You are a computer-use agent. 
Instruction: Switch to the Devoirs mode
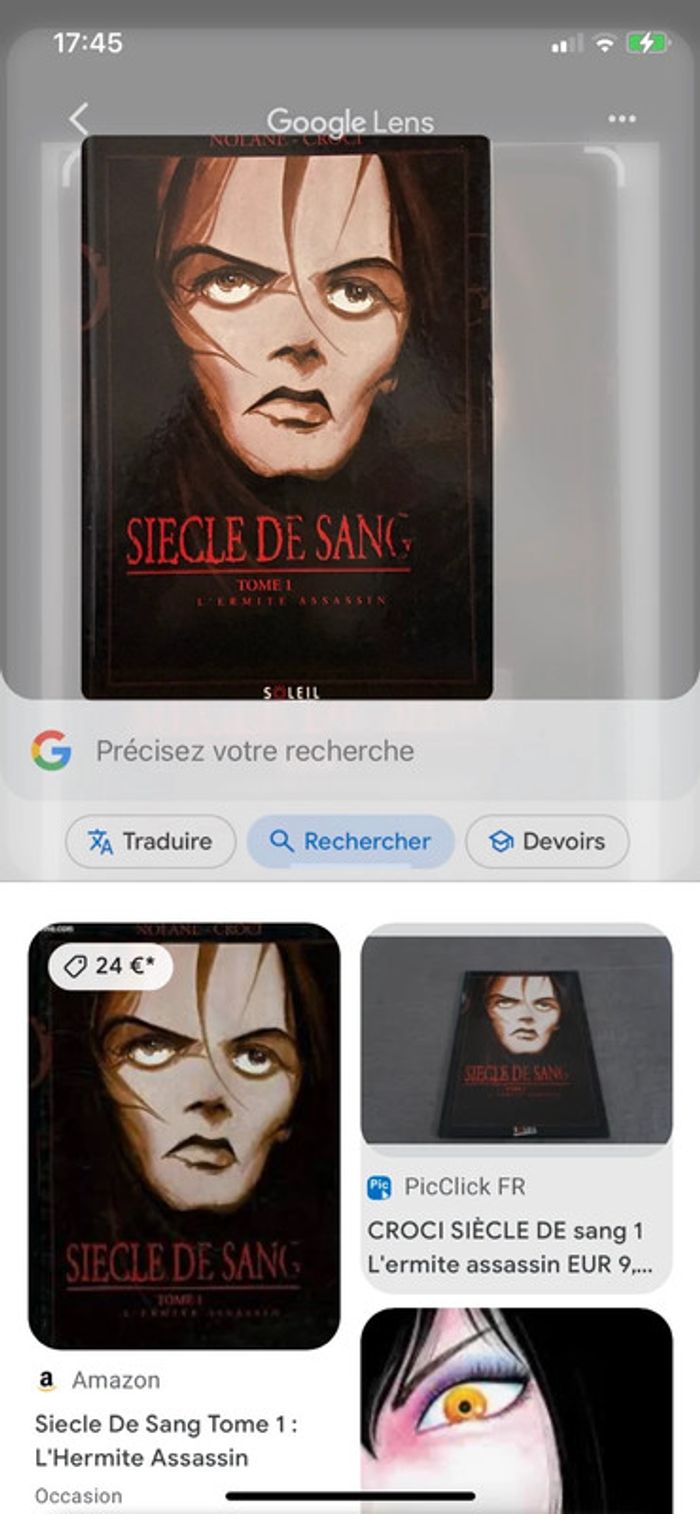(546, 841)
